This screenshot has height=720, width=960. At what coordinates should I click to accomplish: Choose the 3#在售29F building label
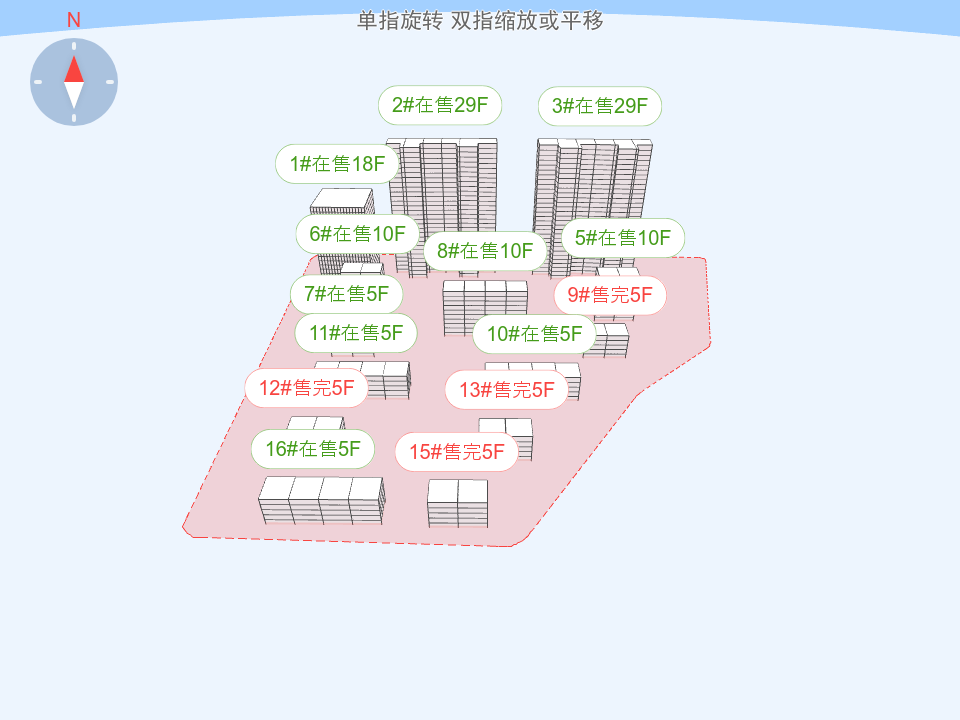(x=599, y=106)
